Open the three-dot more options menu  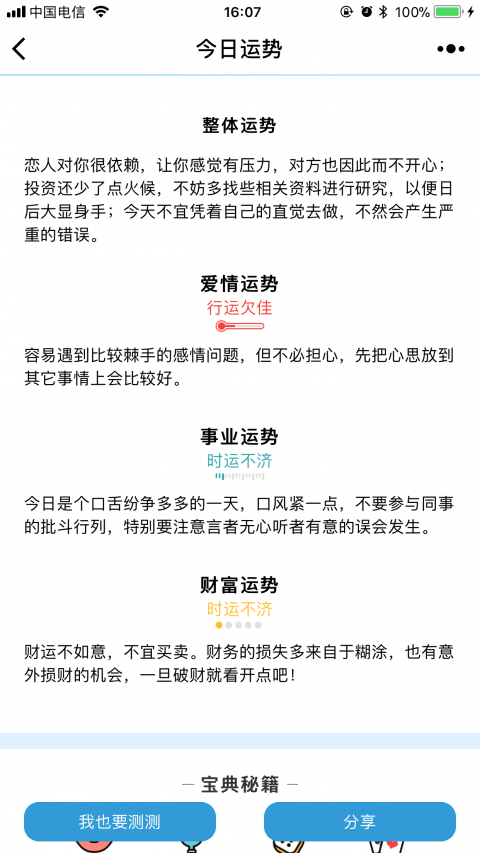coord(451,49)
